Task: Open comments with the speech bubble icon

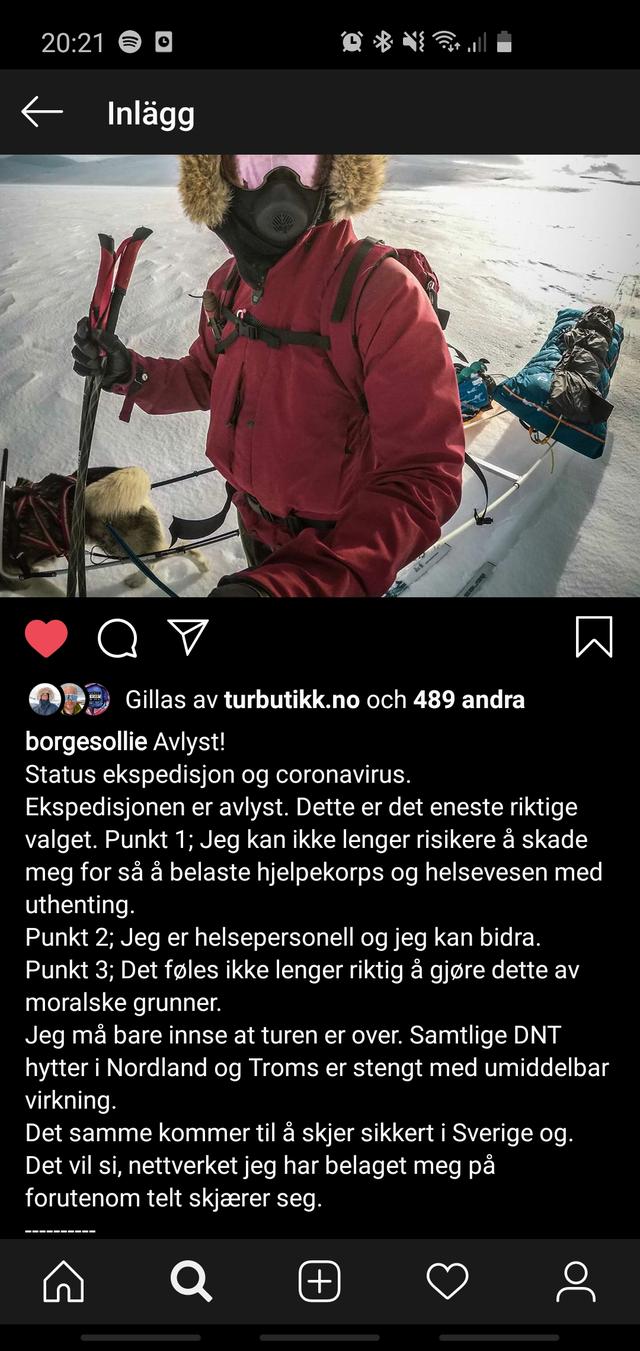Action: [x=117, y=638]
